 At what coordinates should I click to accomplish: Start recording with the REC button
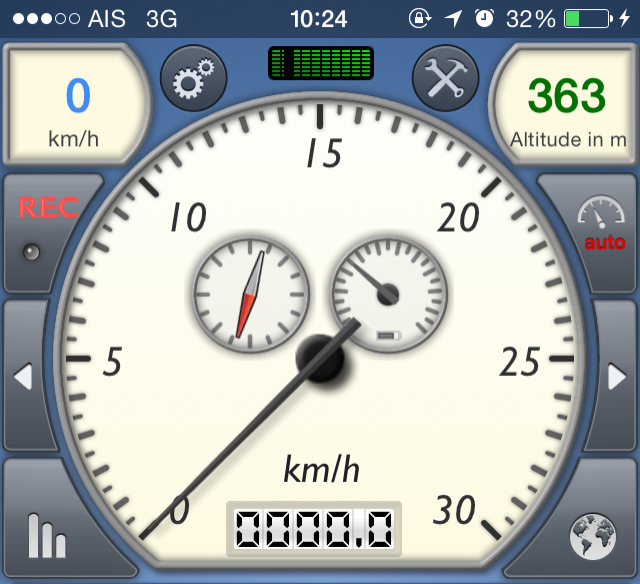pos(48,228)
